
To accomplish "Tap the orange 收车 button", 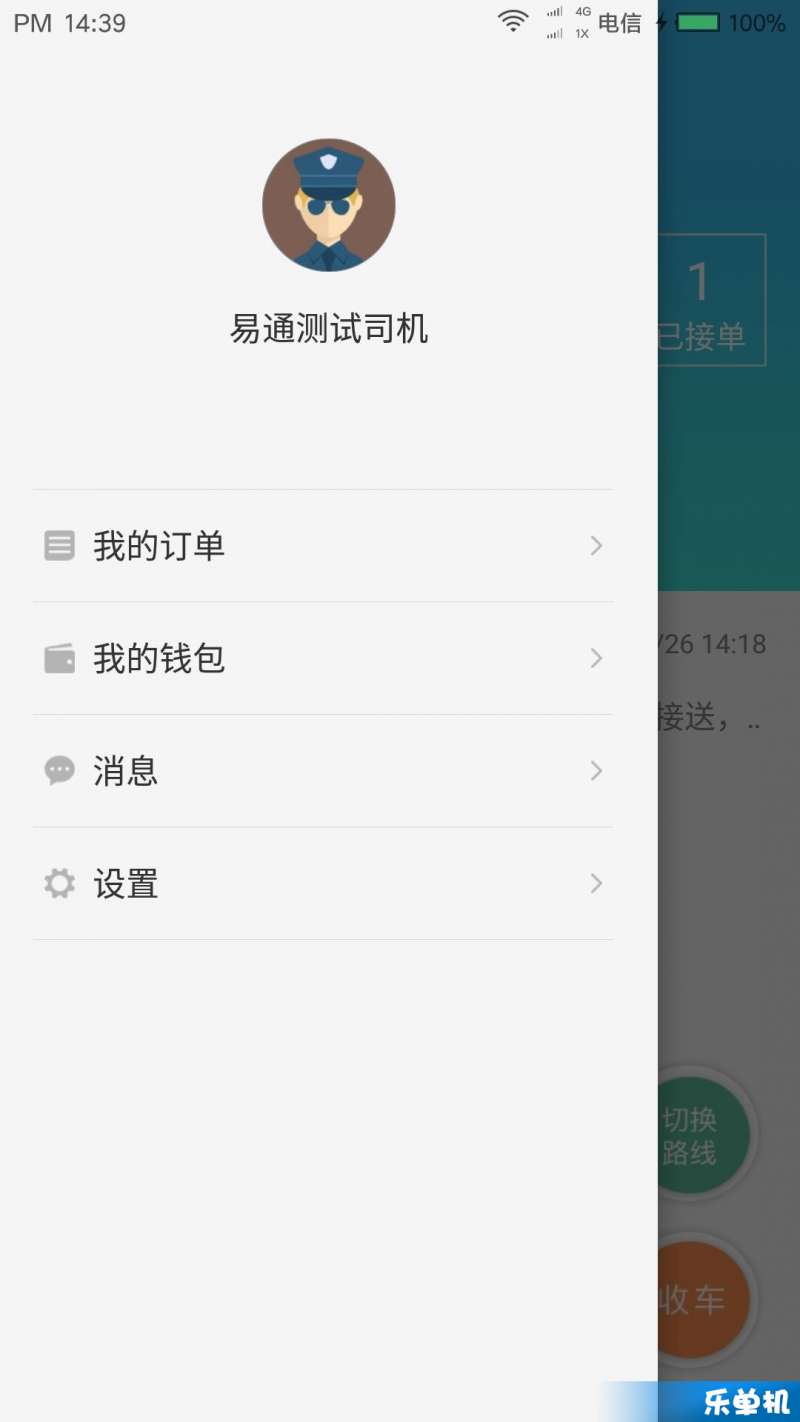I will coord(702,1300).
